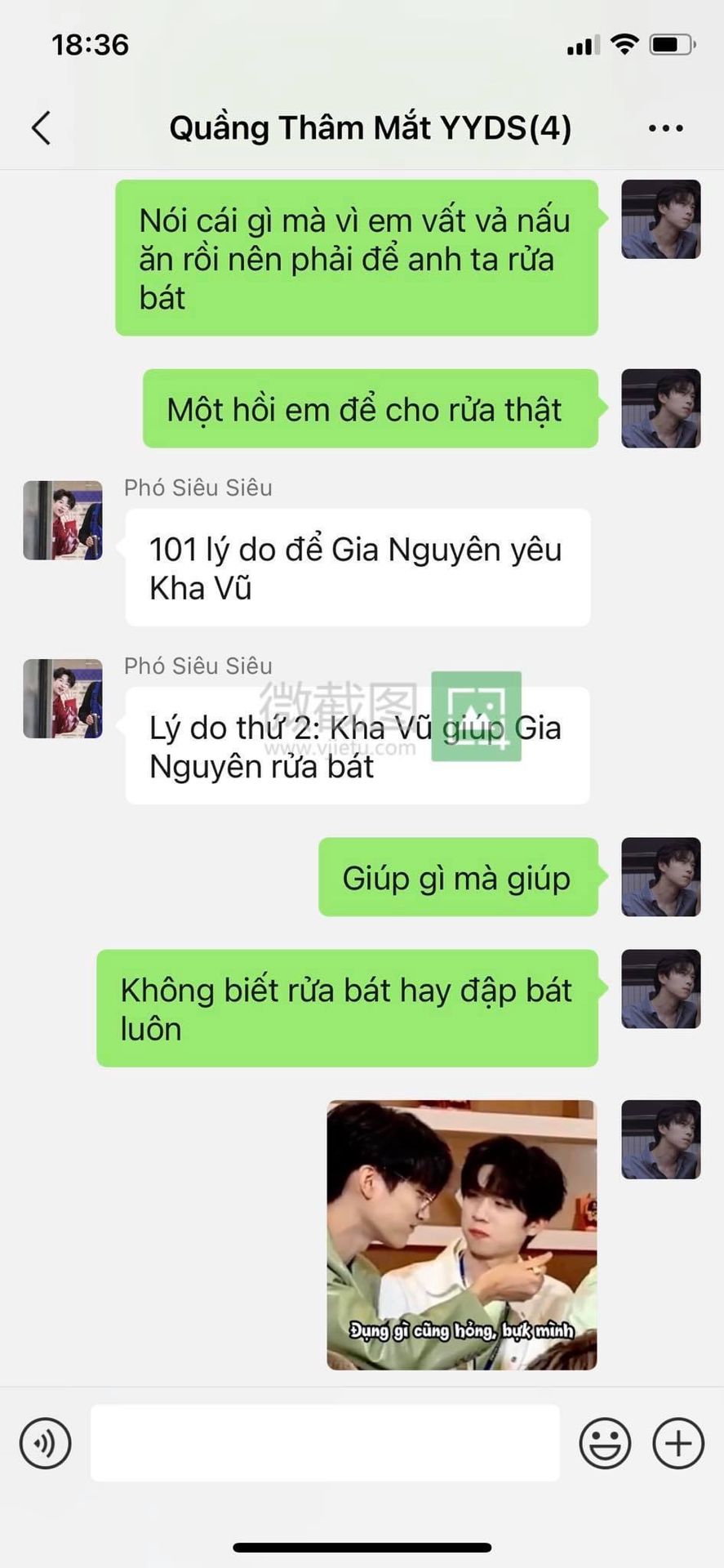
Task: Open the image sent in chat
Action: [462, 1234]
